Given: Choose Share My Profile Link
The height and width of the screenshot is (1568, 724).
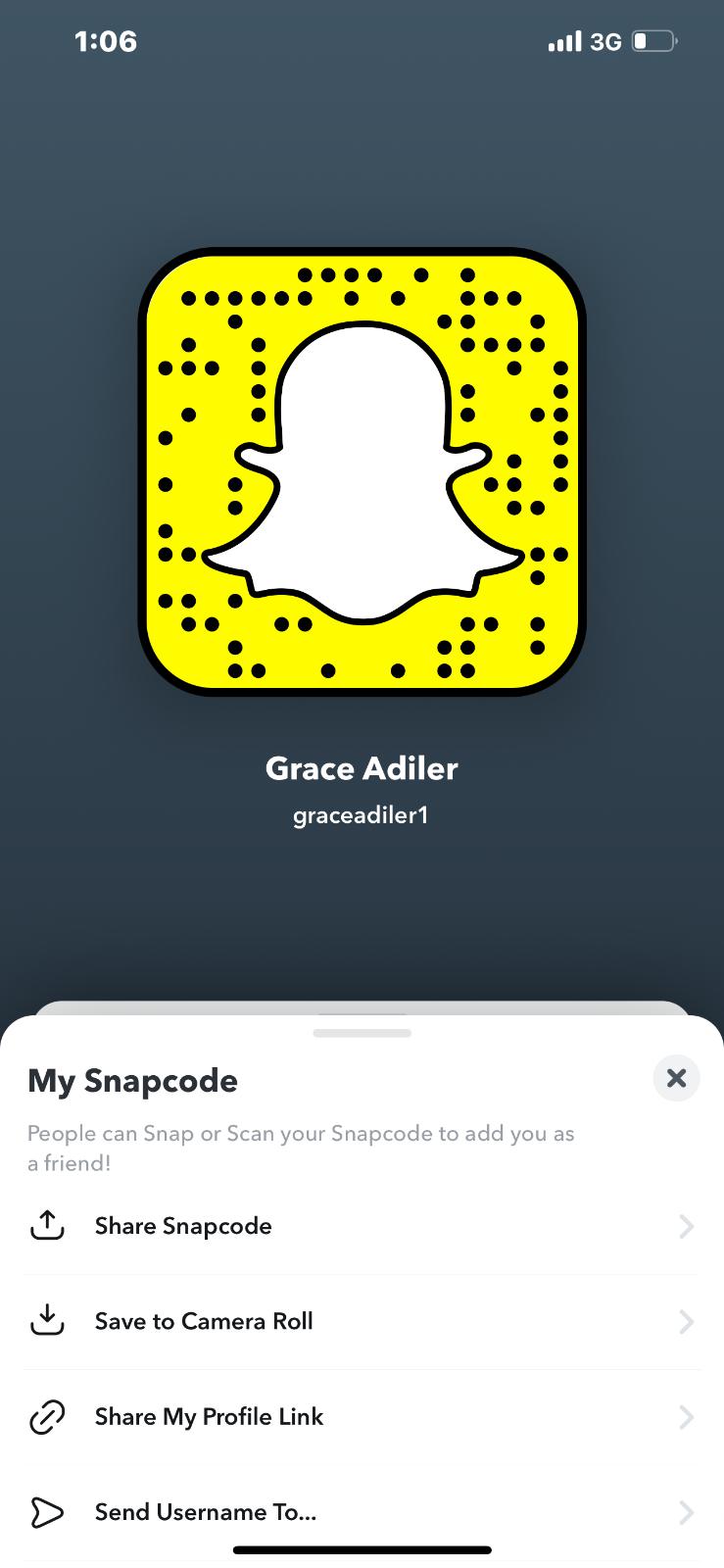Looking at the screenshot, I should (x=209, y=1416).
